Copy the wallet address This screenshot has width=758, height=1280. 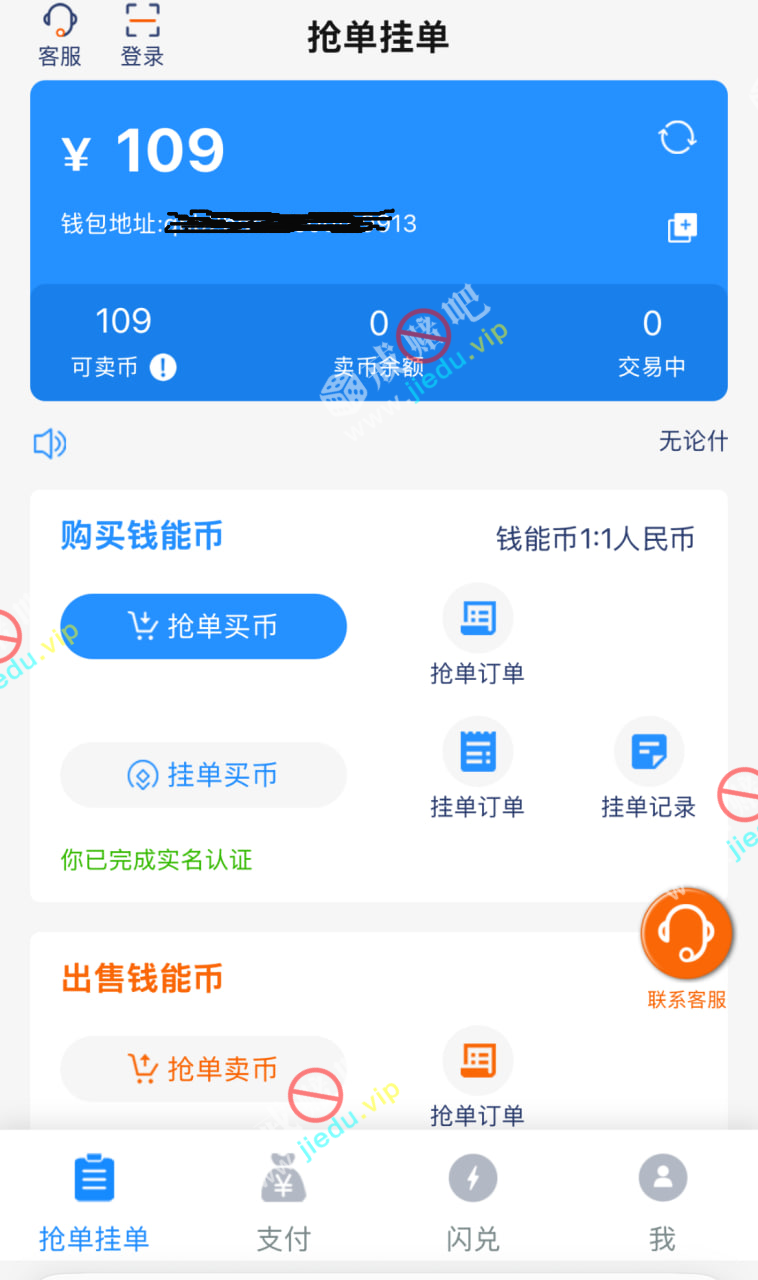click(681, 228)
